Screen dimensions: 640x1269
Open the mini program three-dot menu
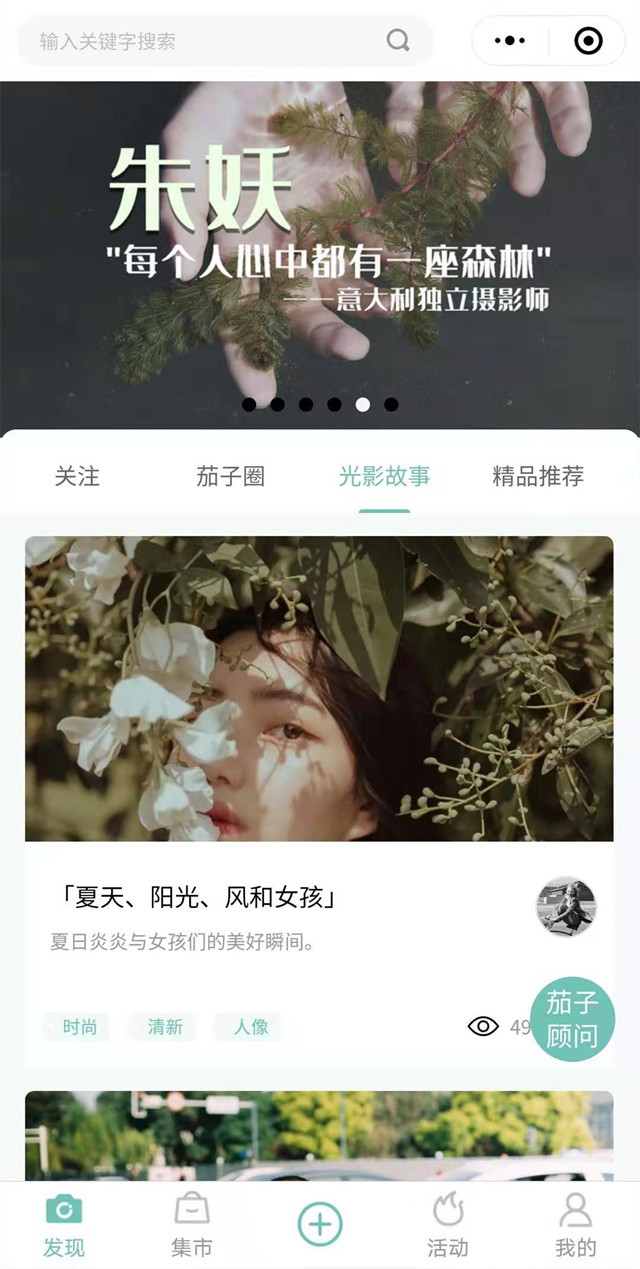click(x=510, y=41)
